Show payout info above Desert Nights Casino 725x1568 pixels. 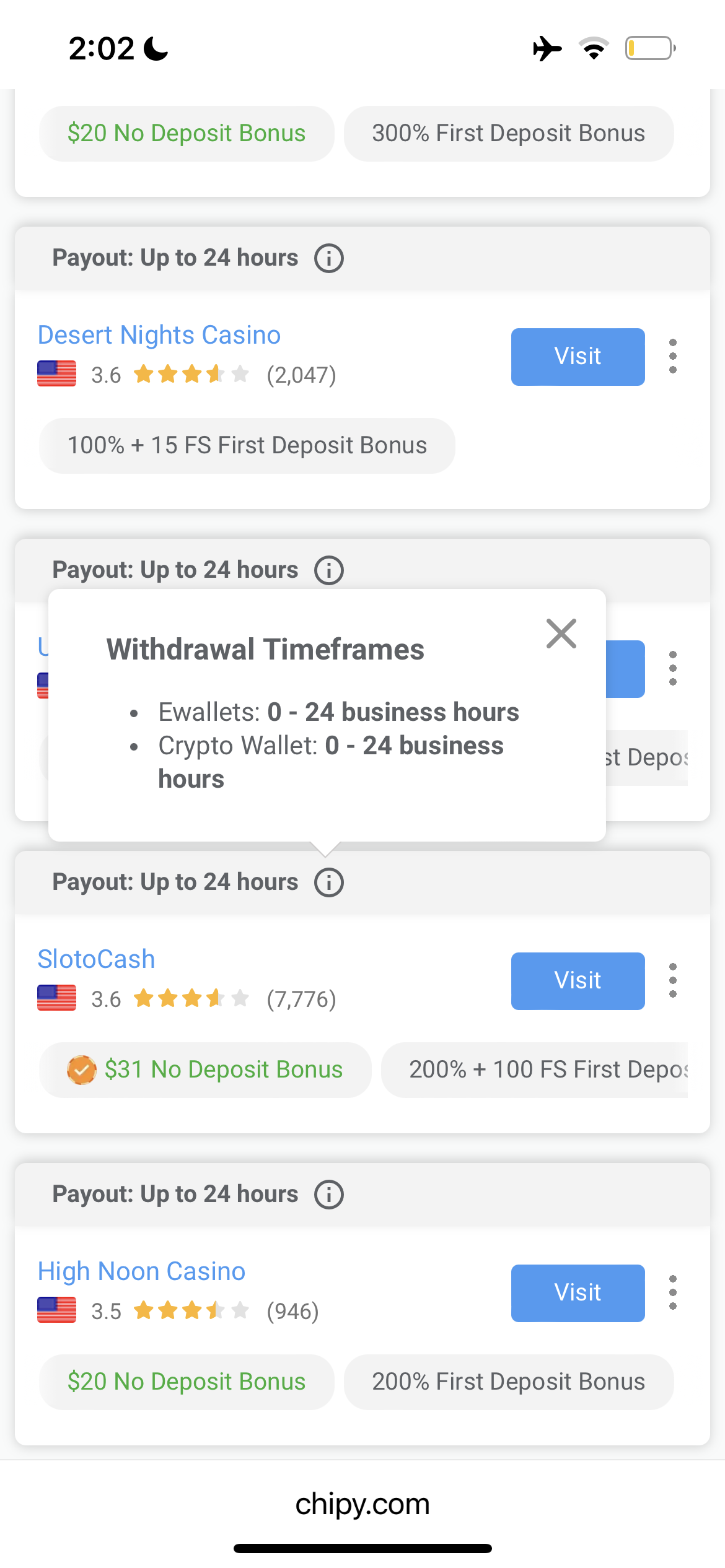(x=328, y=258)
